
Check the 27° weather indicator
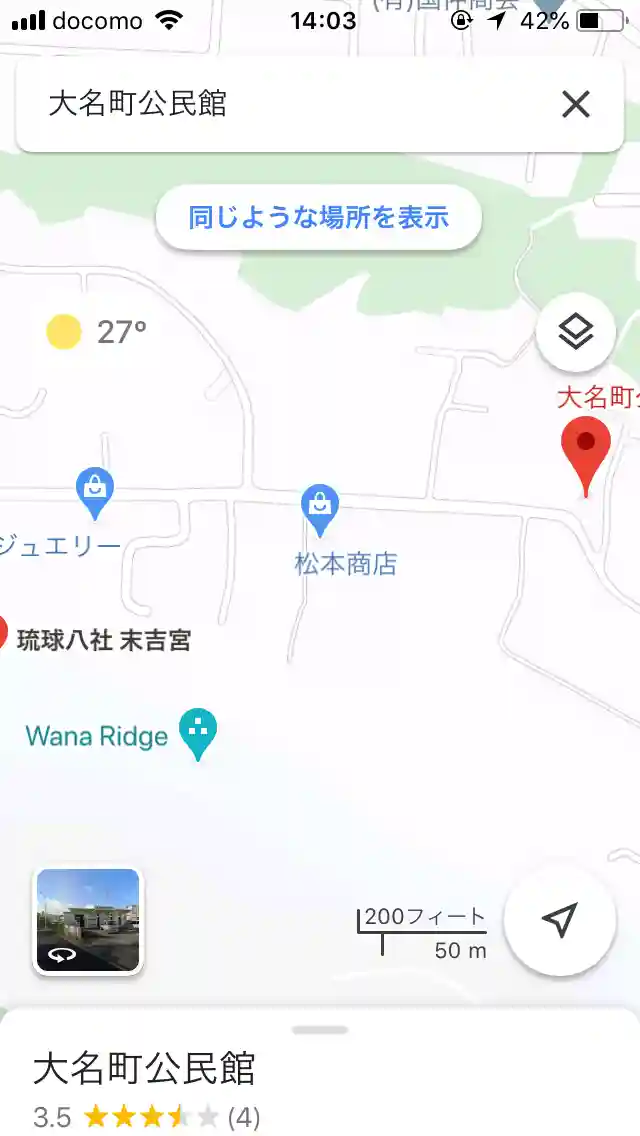pos(97,332)
